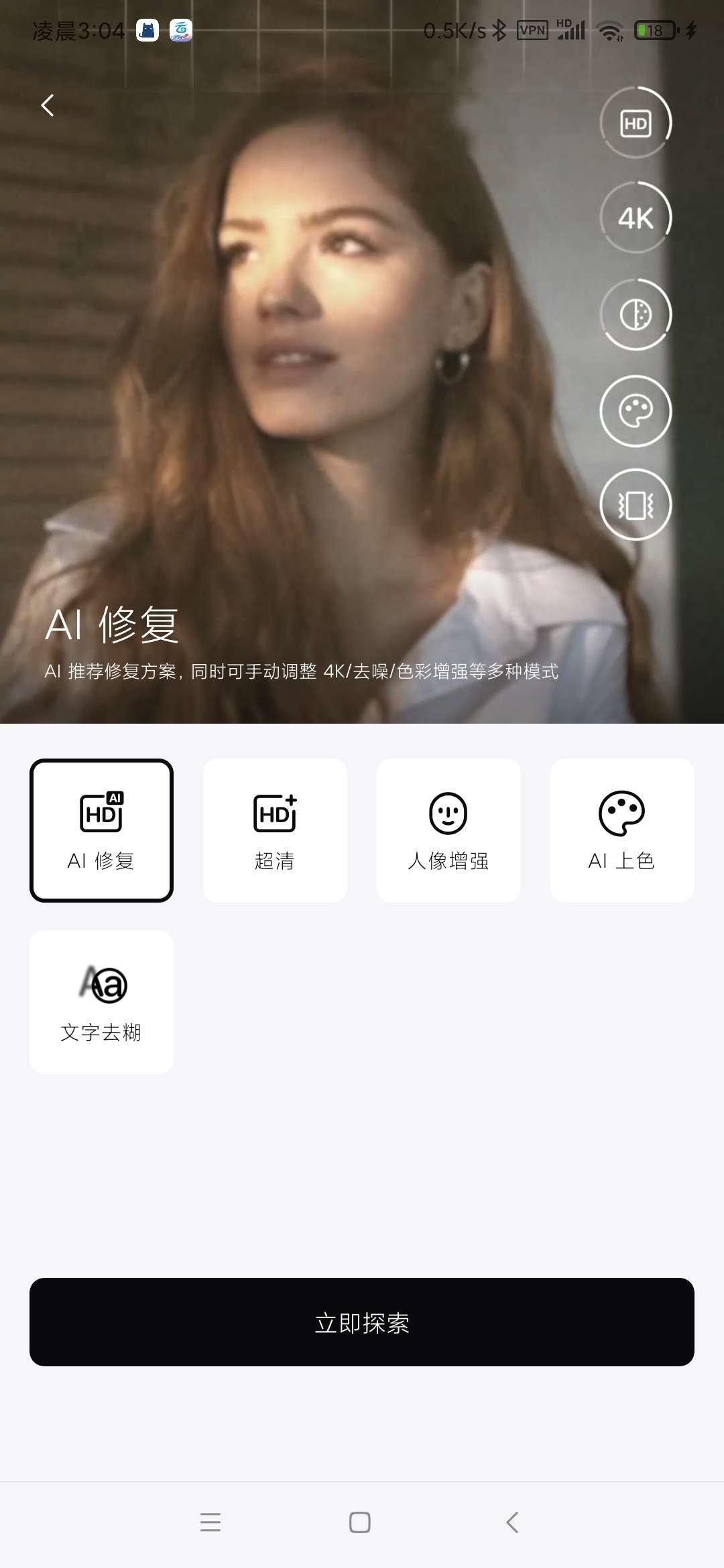The height and width of the screenshot is (1568, 724).
Task: Open the denoise circle icon on the right
Action: (x=636, y=314)
